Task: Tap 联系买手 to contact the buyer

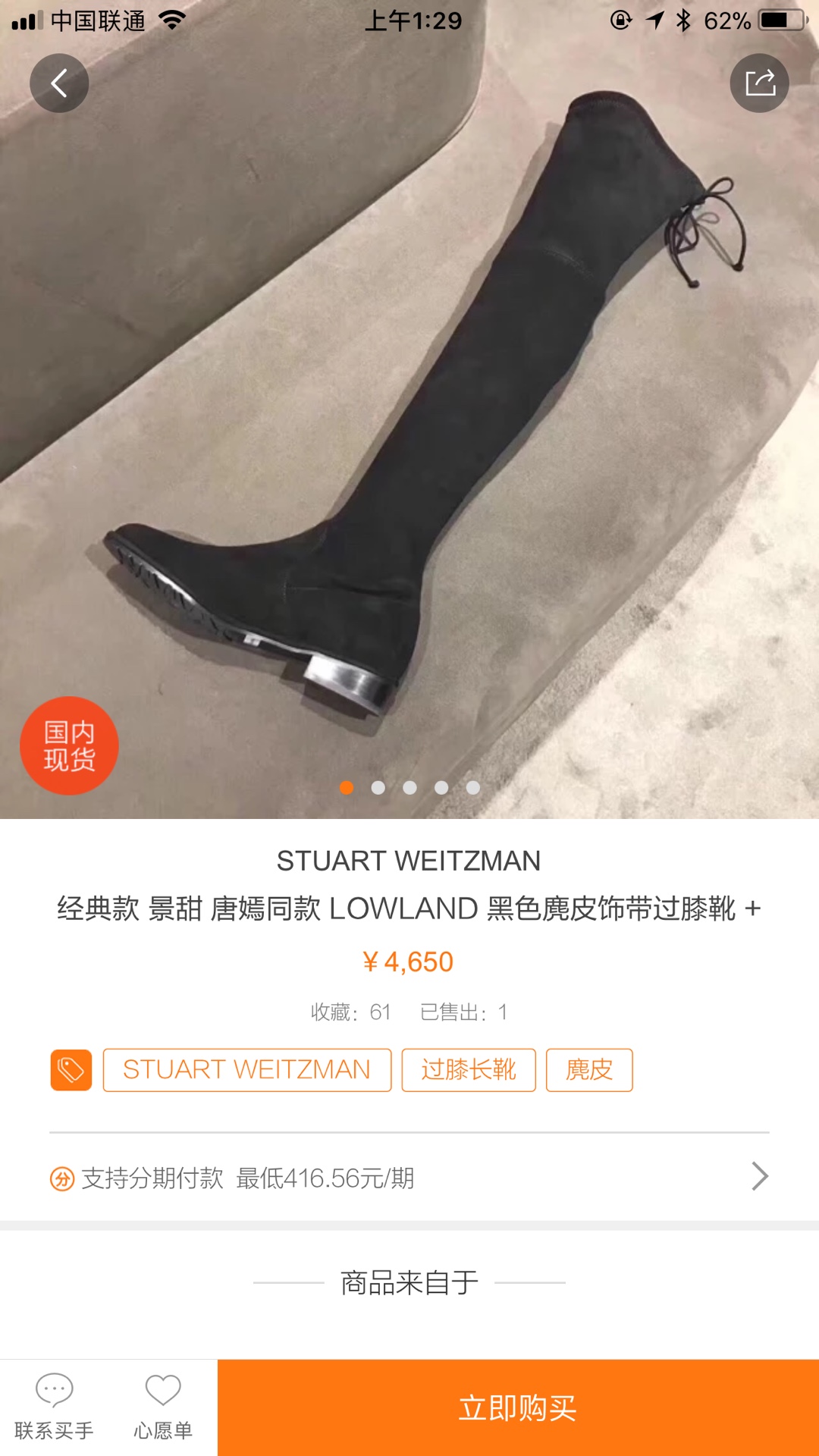Action: [54, 1407]
